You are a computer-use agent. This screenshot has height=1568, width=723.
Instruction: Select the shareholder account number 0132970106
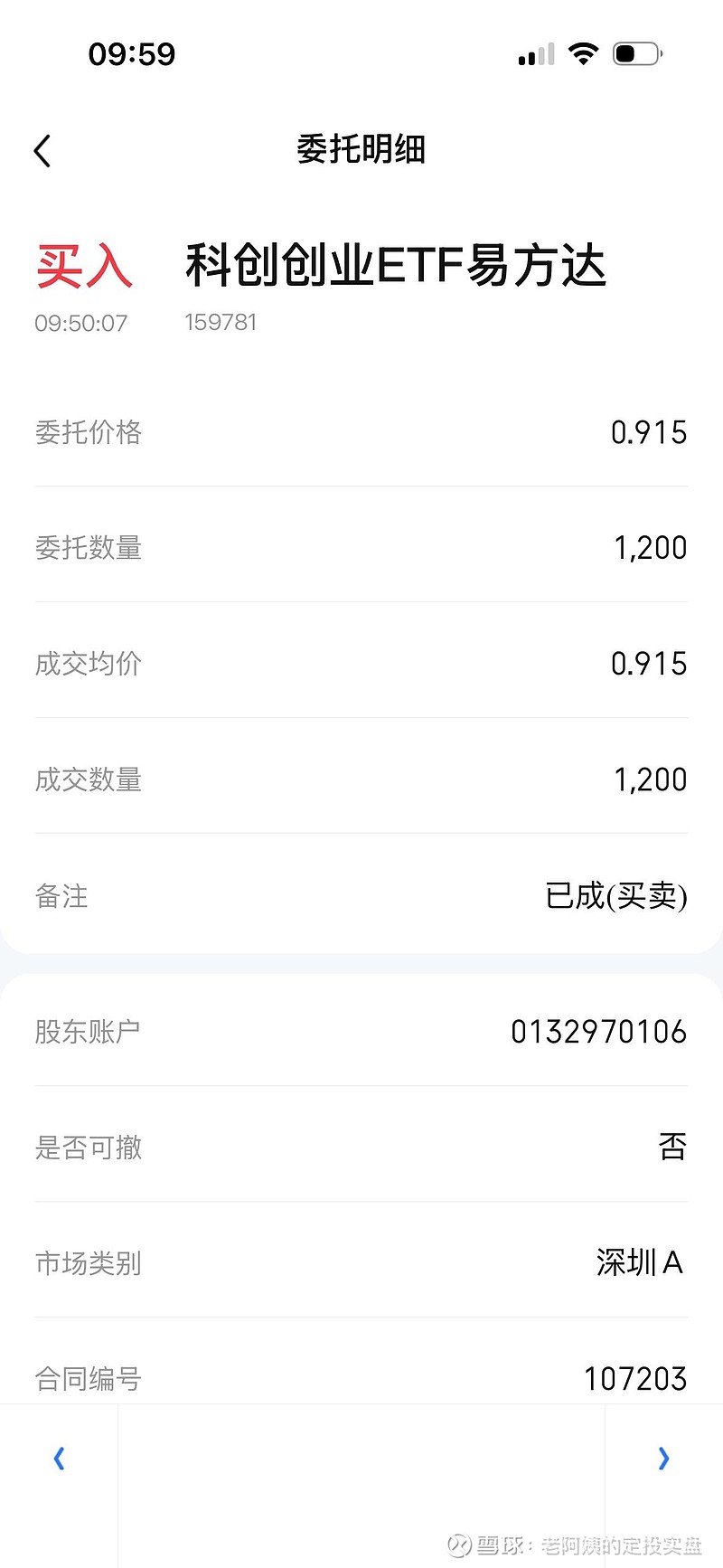598,1031
